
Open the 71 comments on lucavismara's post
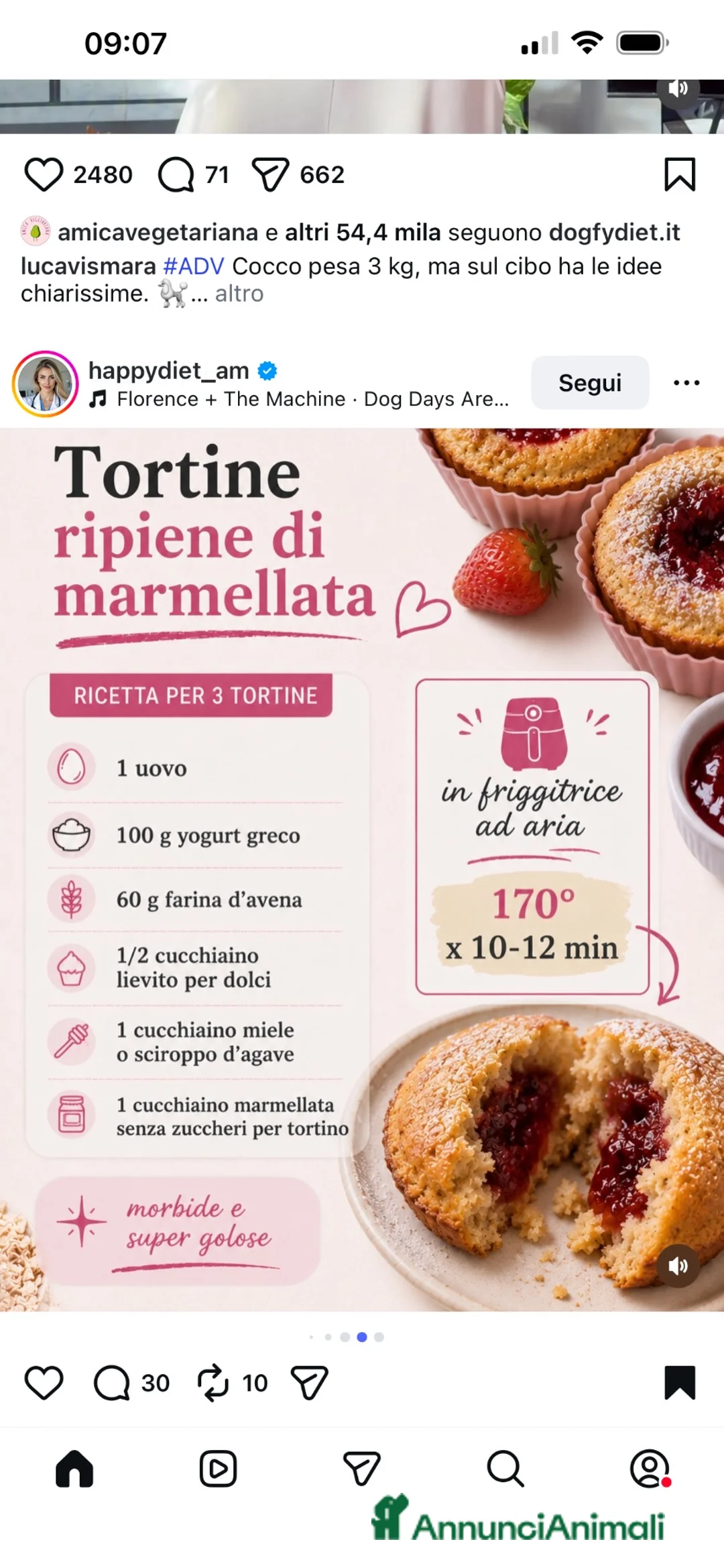pyautogui.click(x=176, y=174)
